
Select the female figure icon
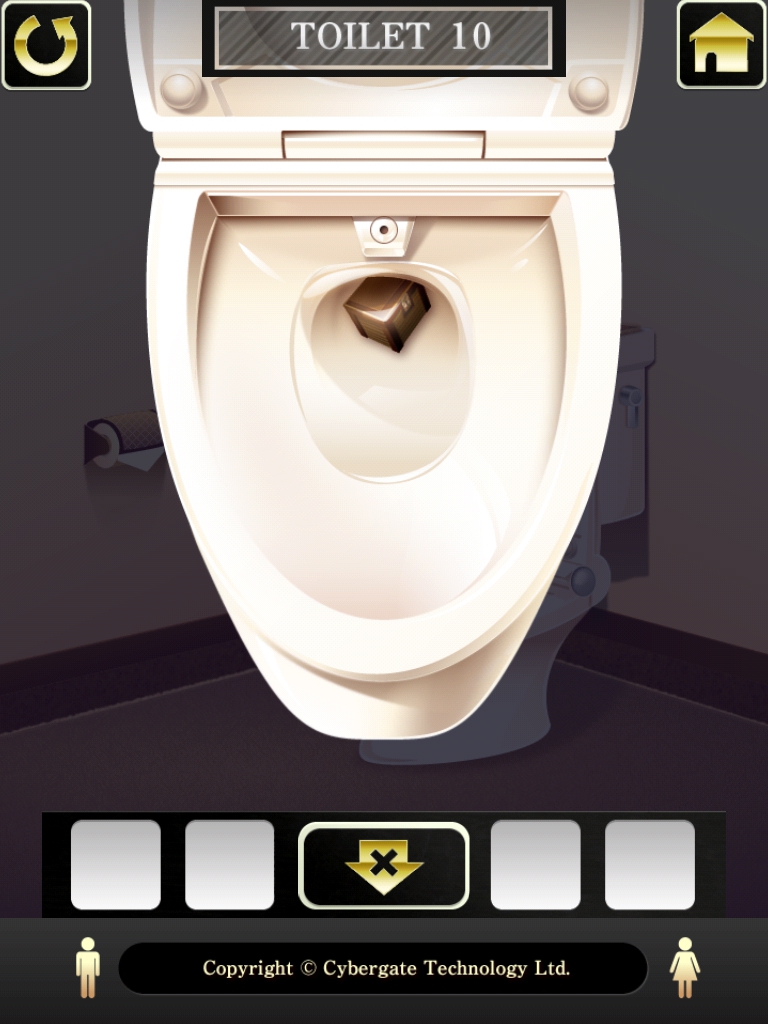tap(684, 967)
